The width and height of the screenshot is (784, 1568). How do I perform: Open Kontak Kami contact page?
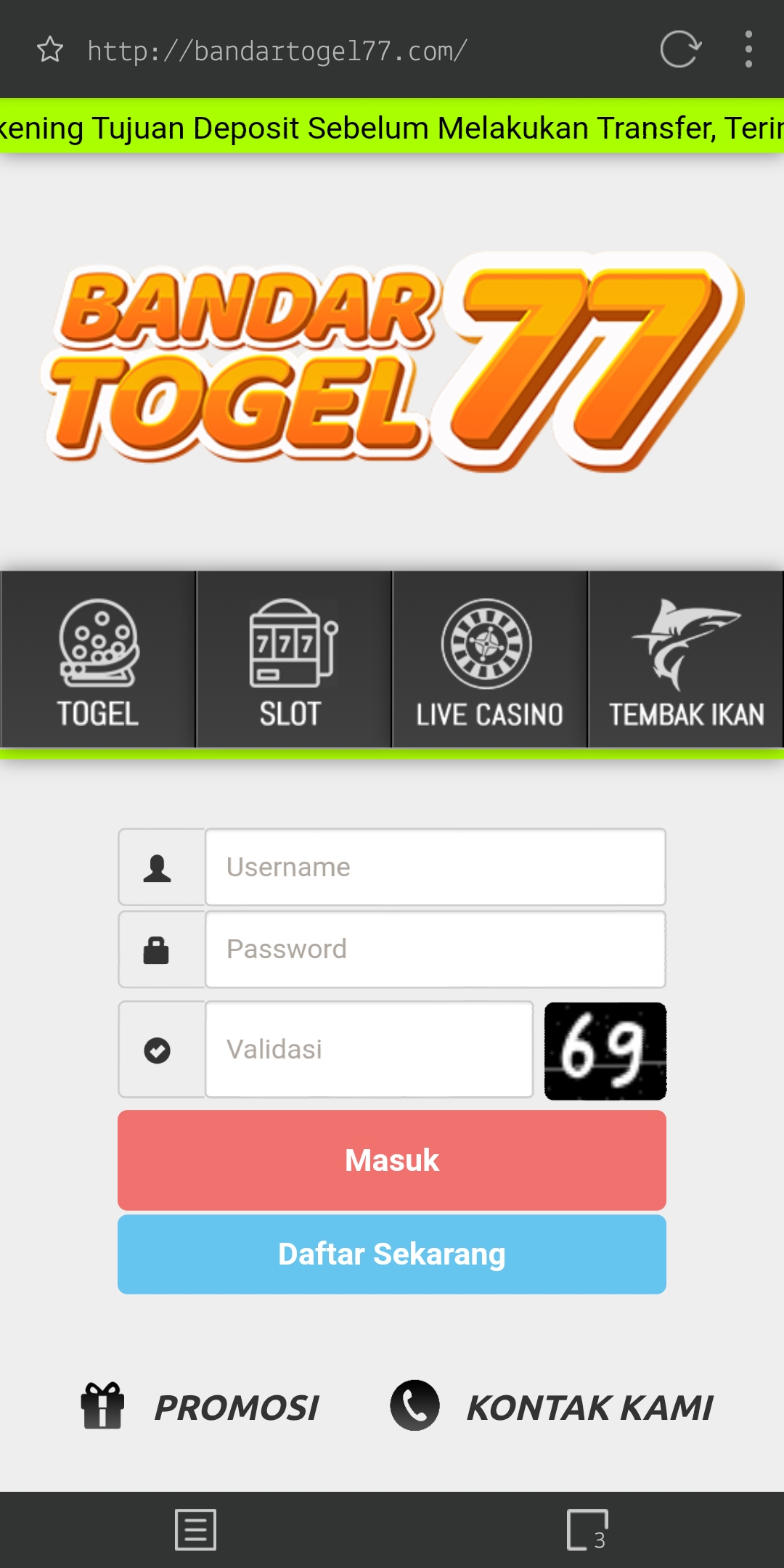(552, 1407)
